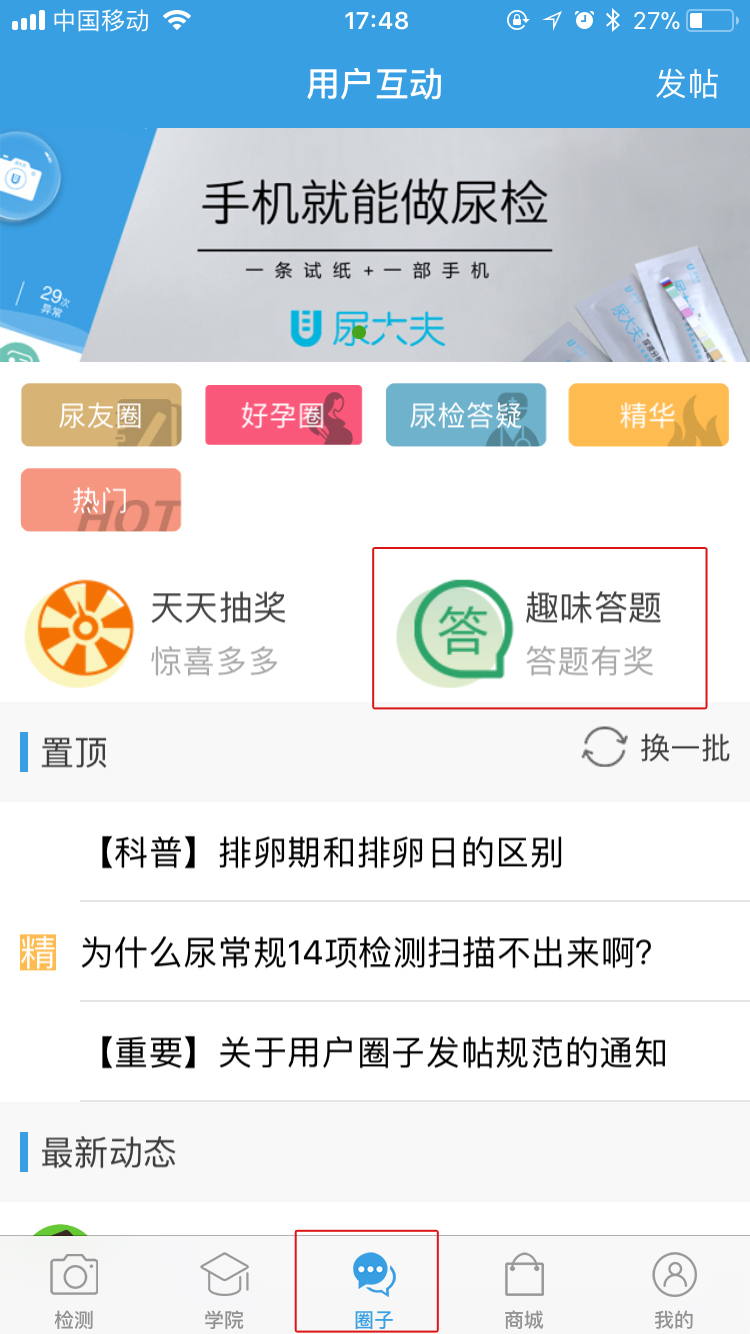The image size is (750, 1334).
Task: Go to the 我的 tab
Action: tap(674, 1288)
